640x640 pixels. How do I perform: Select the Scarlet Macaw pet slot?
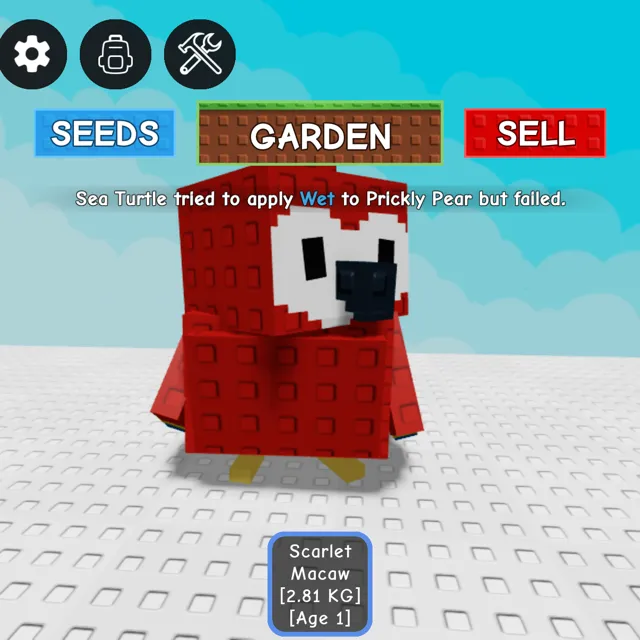(x=320, y=584)
